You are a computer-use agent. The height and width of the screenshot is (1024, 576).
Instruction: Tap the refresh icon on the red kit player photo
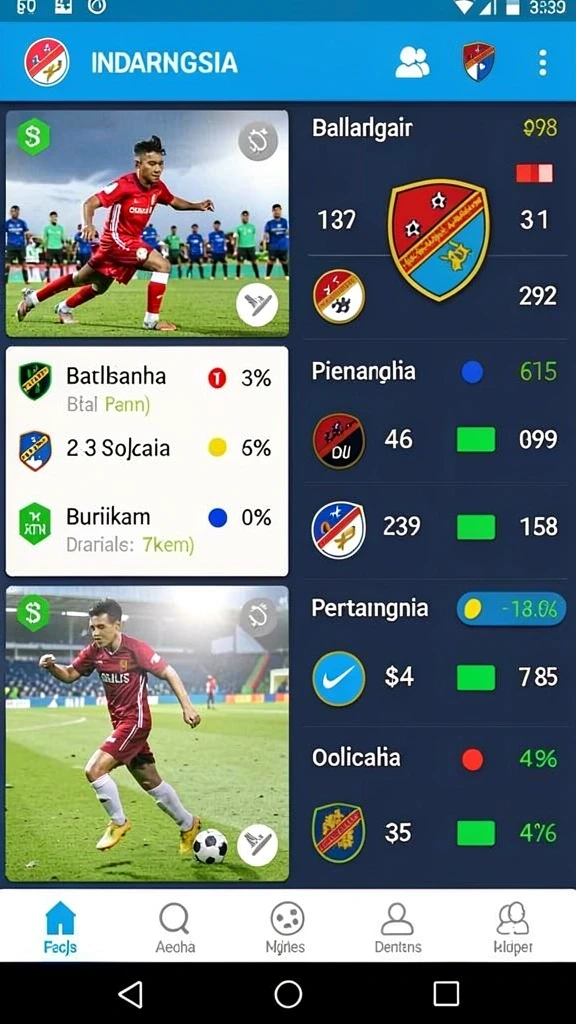(258, 140)
